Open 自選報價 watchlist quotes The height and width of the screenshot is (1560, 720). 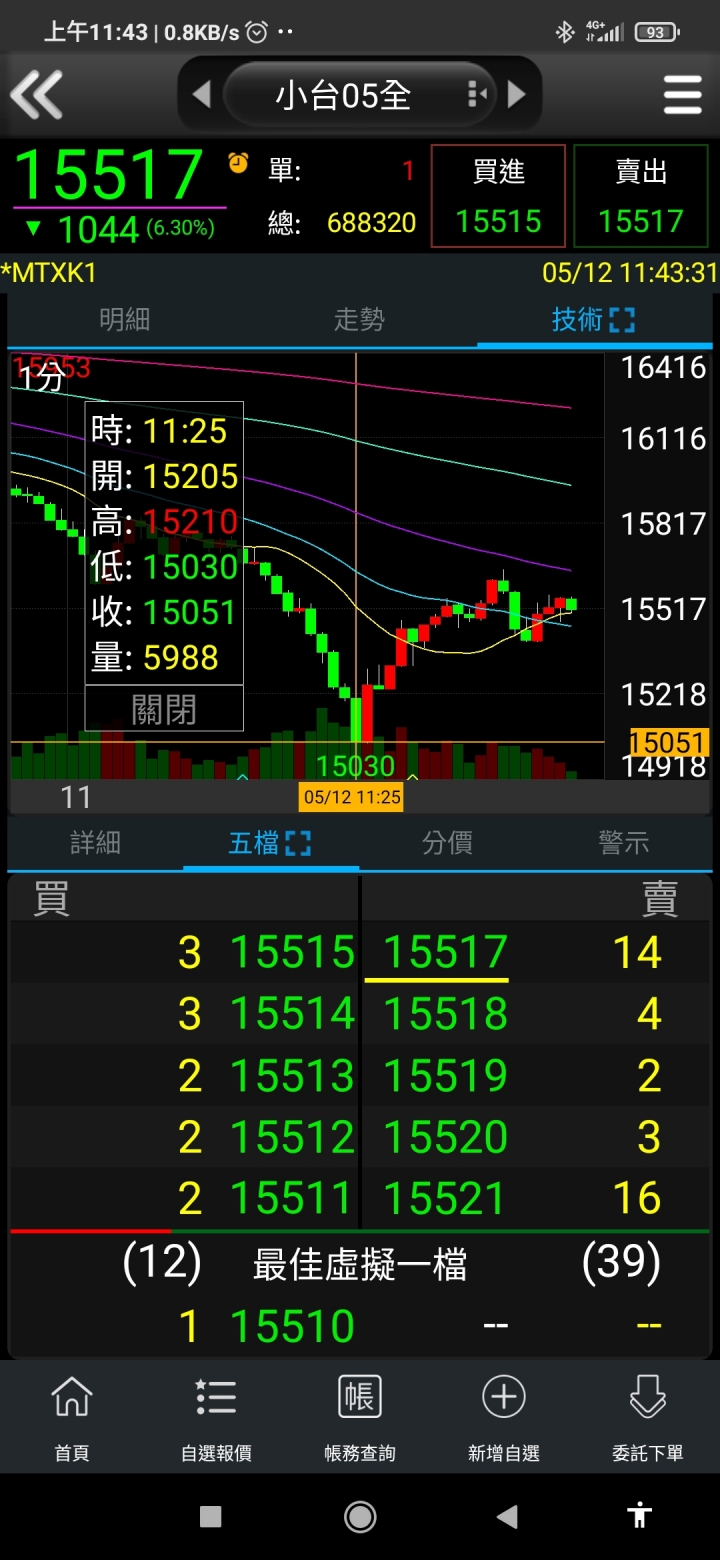coord(216,1416)
